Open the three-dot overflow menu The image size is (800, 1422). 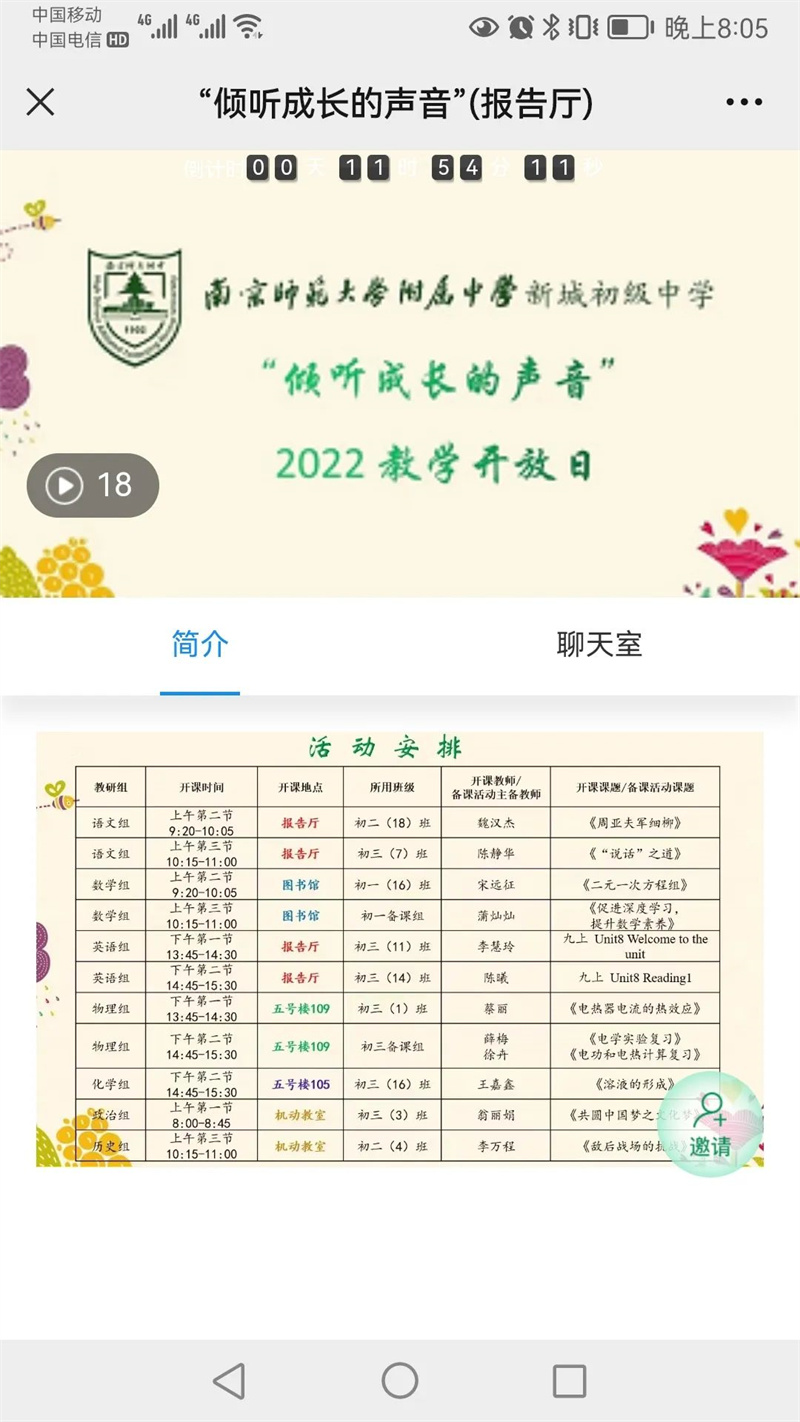coord(744,102)
